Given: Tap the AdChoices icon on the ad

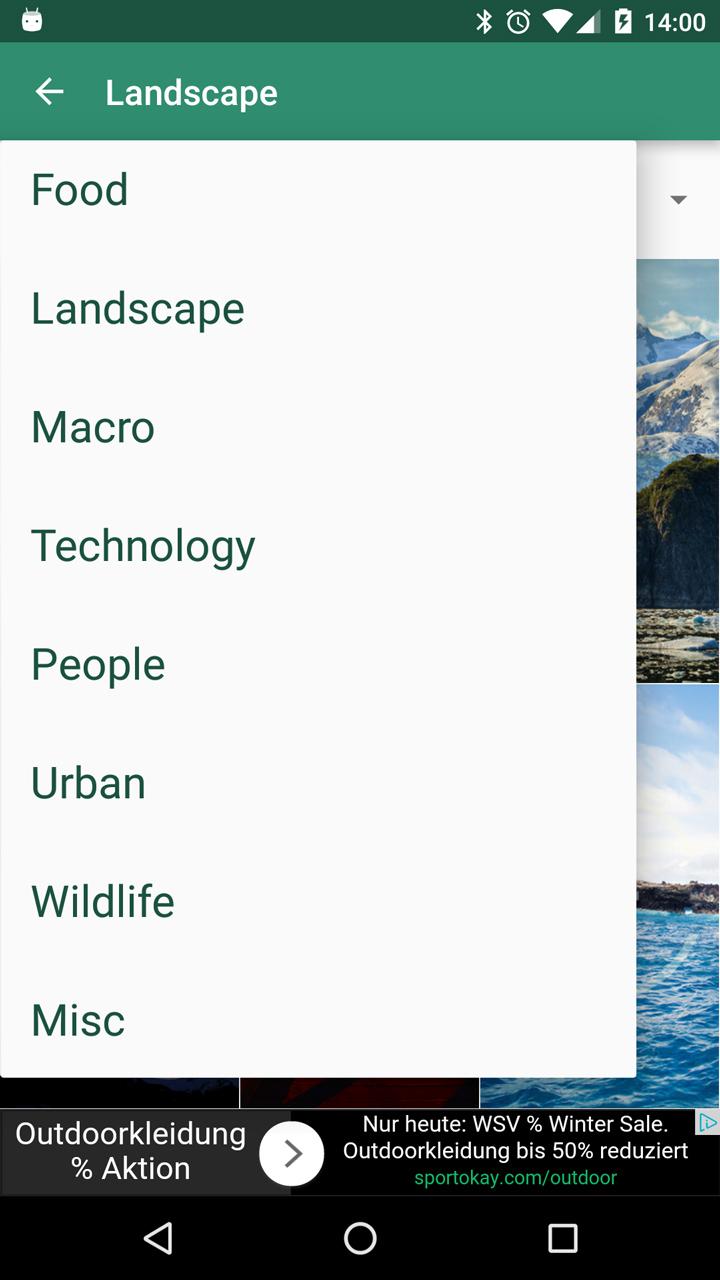Looking at the screenshot, I should 707,1121.
